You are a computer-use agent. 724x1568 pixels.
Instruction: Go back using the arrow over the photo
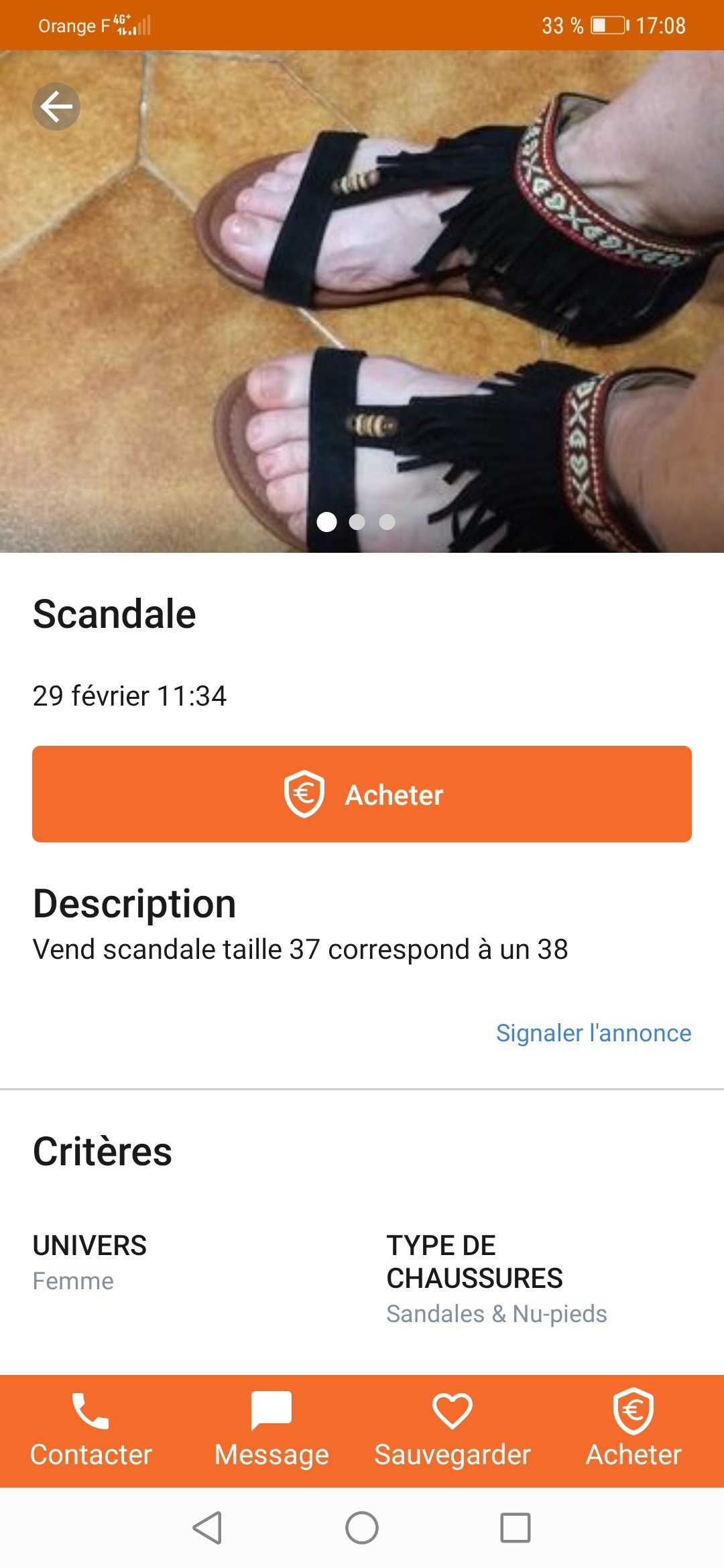[x=56, y=106]
